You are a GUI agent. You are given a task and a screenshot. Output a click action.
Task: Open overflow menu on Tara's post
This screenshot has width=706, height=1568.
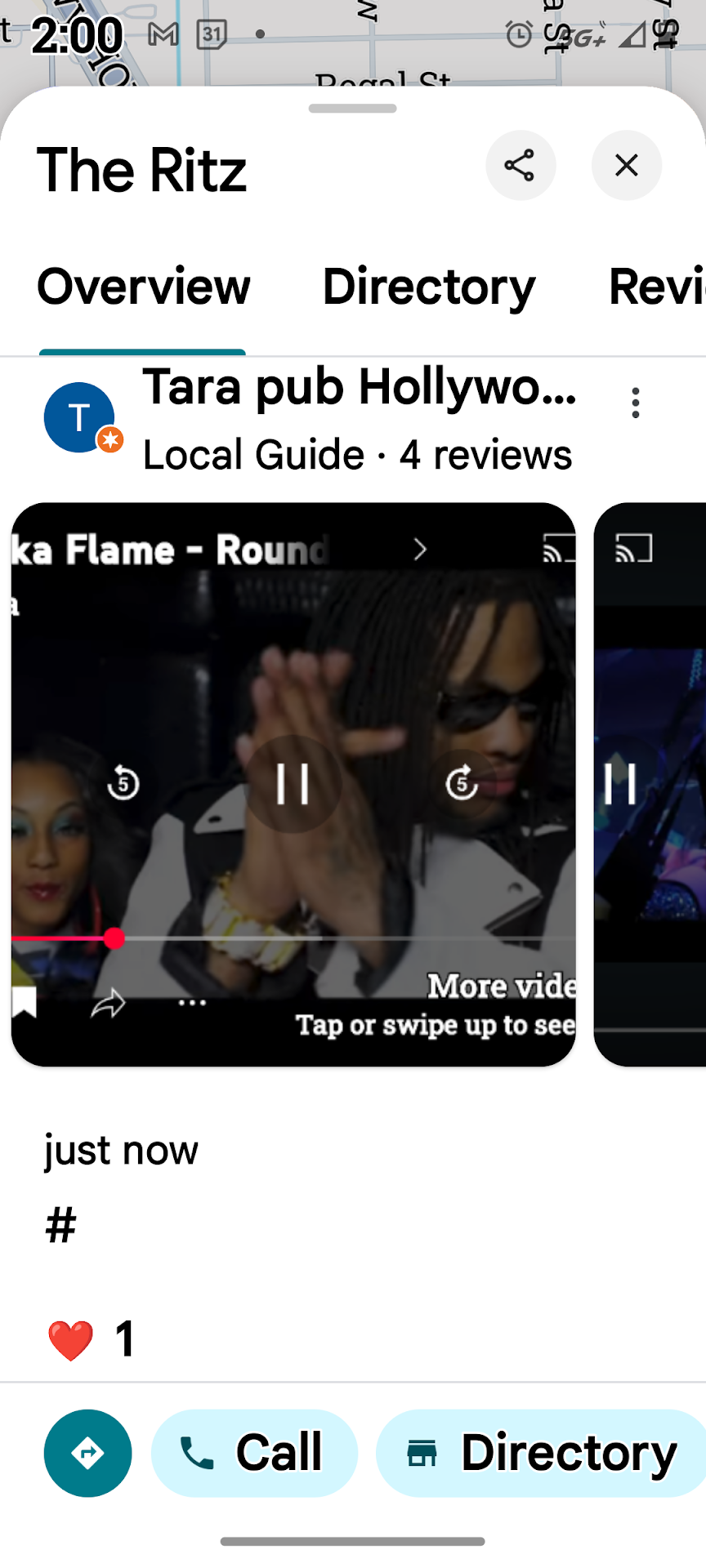click(635, 403)
